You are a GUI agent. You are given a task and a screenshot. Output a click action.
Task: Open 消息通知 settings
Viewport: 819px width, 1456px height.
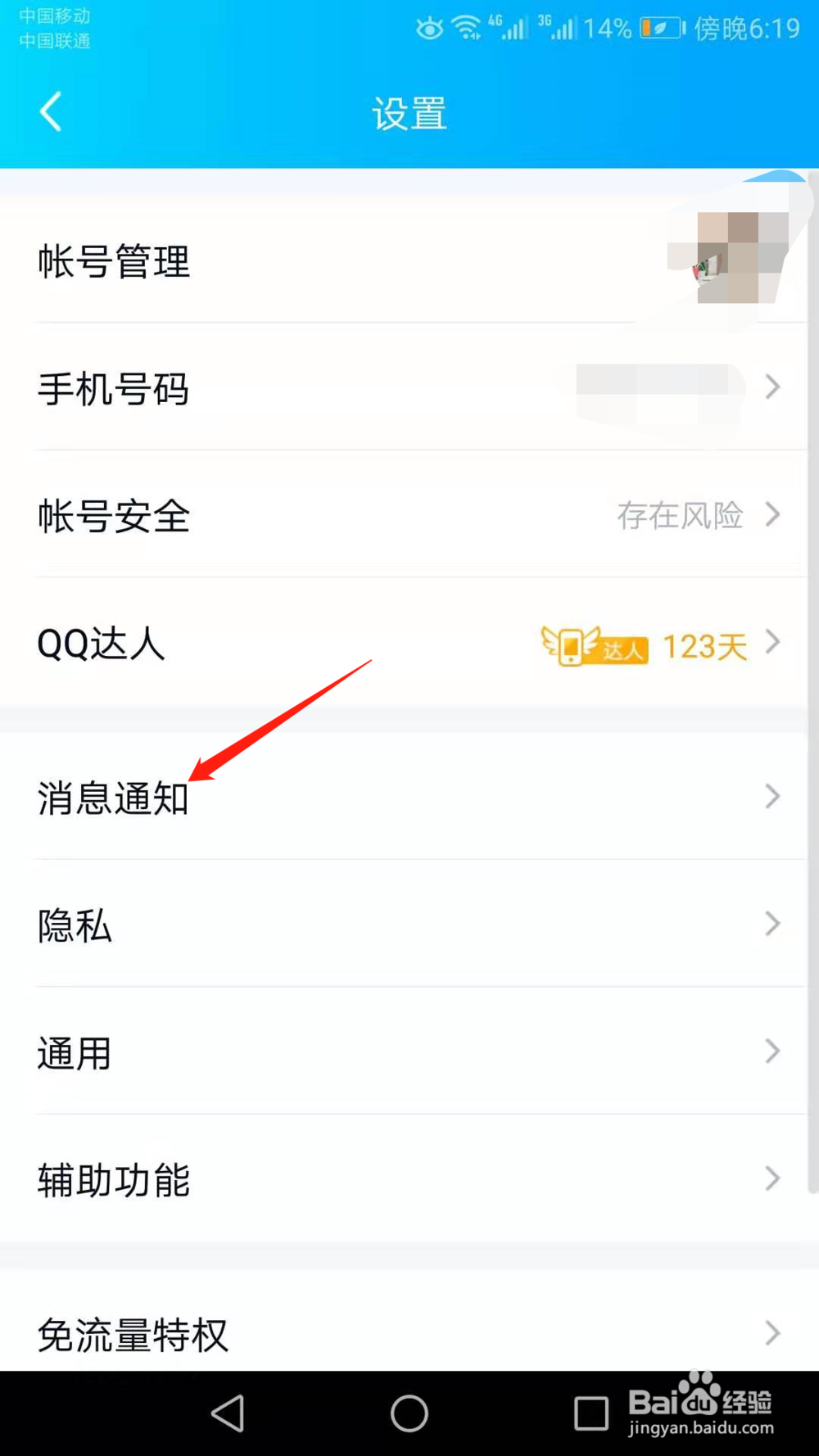click(112, 797)
